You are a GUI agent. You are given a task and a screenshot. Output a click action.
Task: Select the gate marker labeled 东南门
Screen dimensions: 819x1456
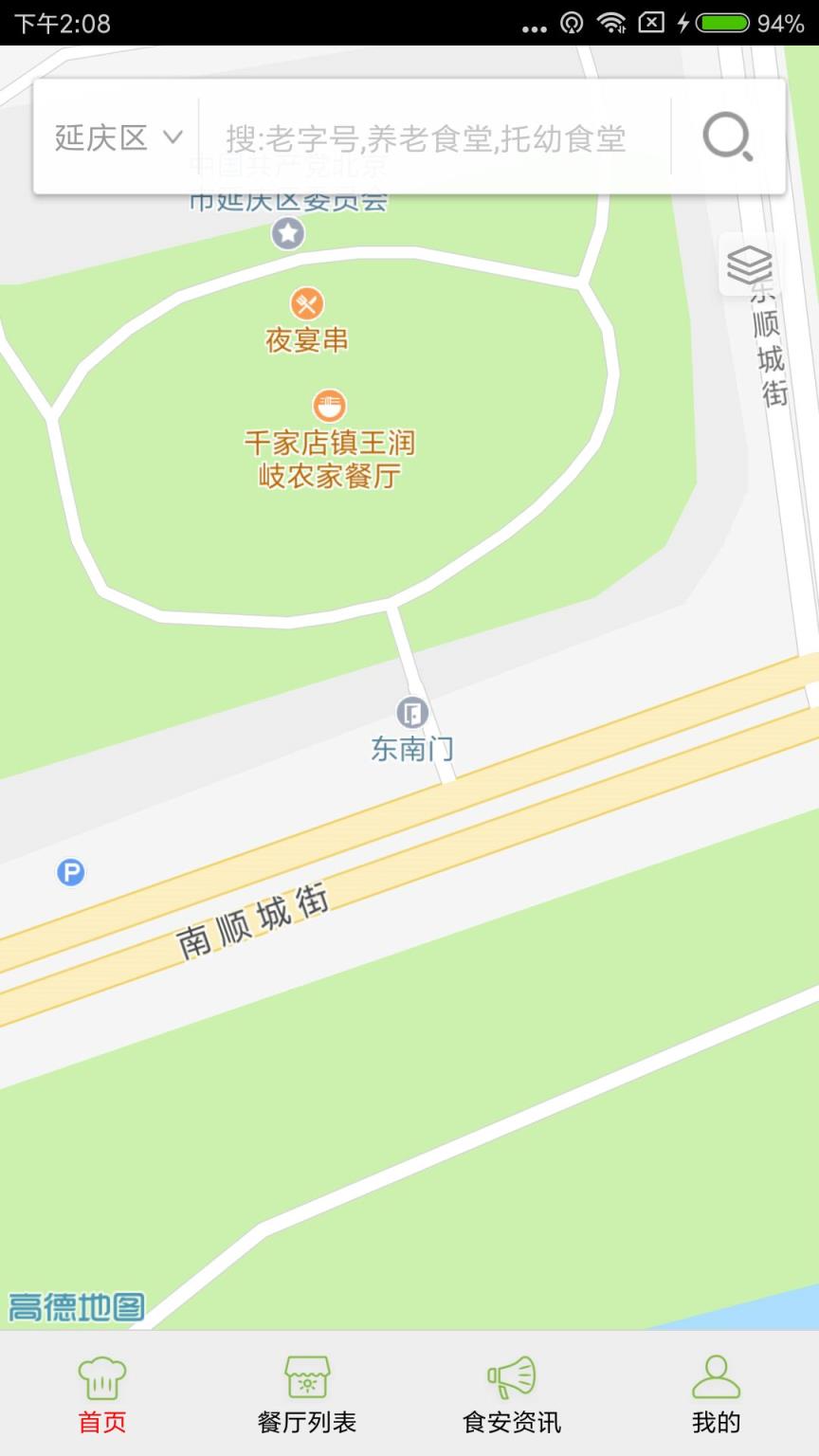point(411,711)
